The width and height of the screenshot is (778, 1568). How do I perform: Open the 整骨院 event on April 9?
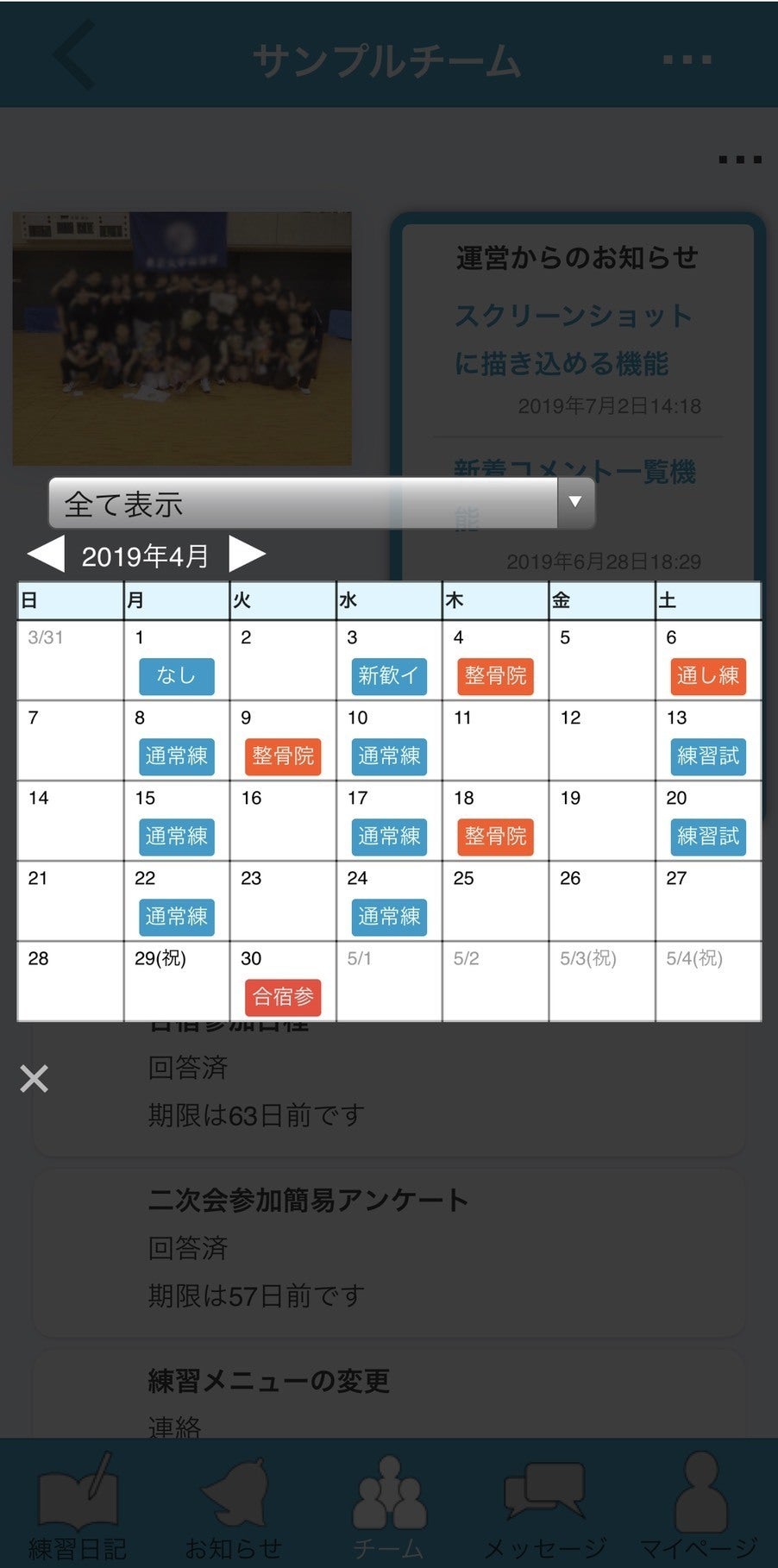pos(282,756)
